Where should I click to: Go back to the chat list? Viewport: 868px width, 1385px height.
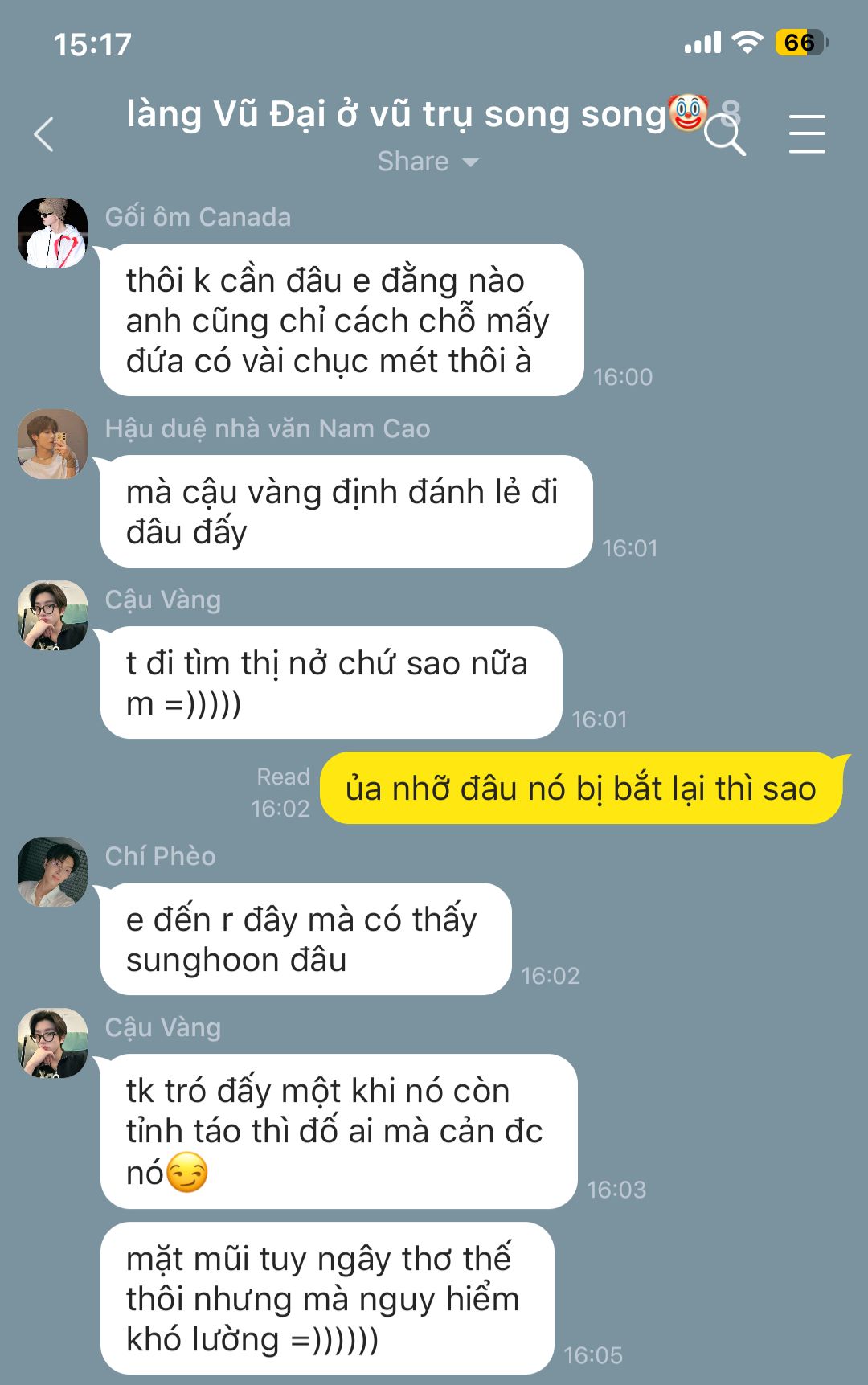tap(44, 134)
